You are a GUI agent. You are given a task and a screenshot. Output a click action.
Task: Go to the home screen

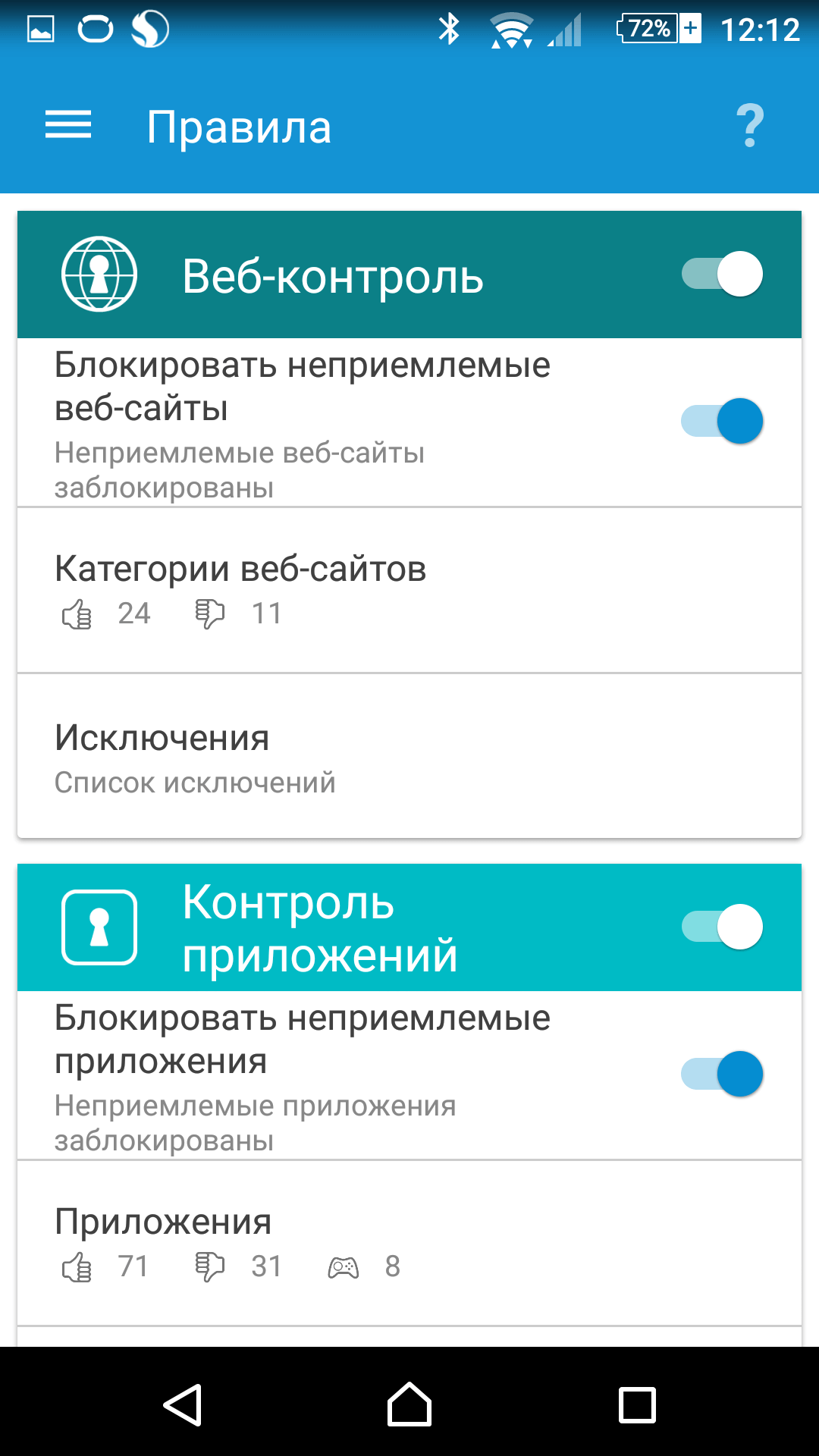(409, 1404)
